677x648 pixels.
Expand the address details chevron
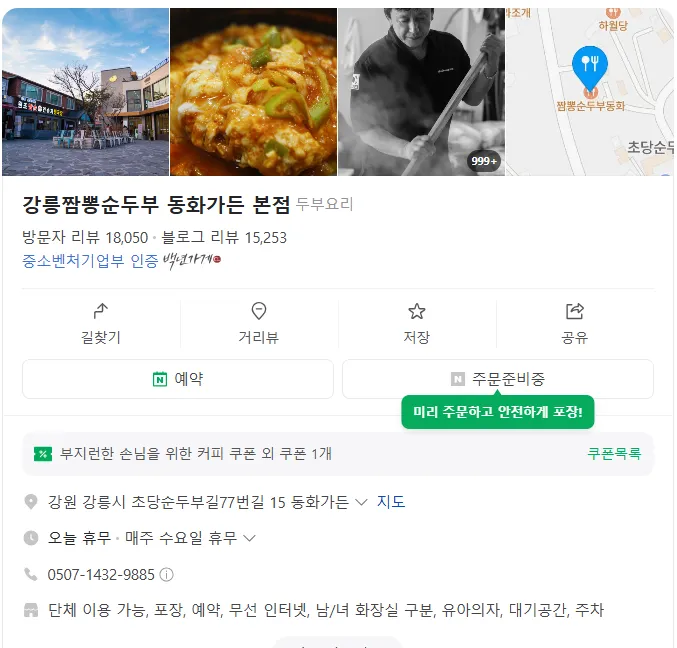click(x=361, y=502)
